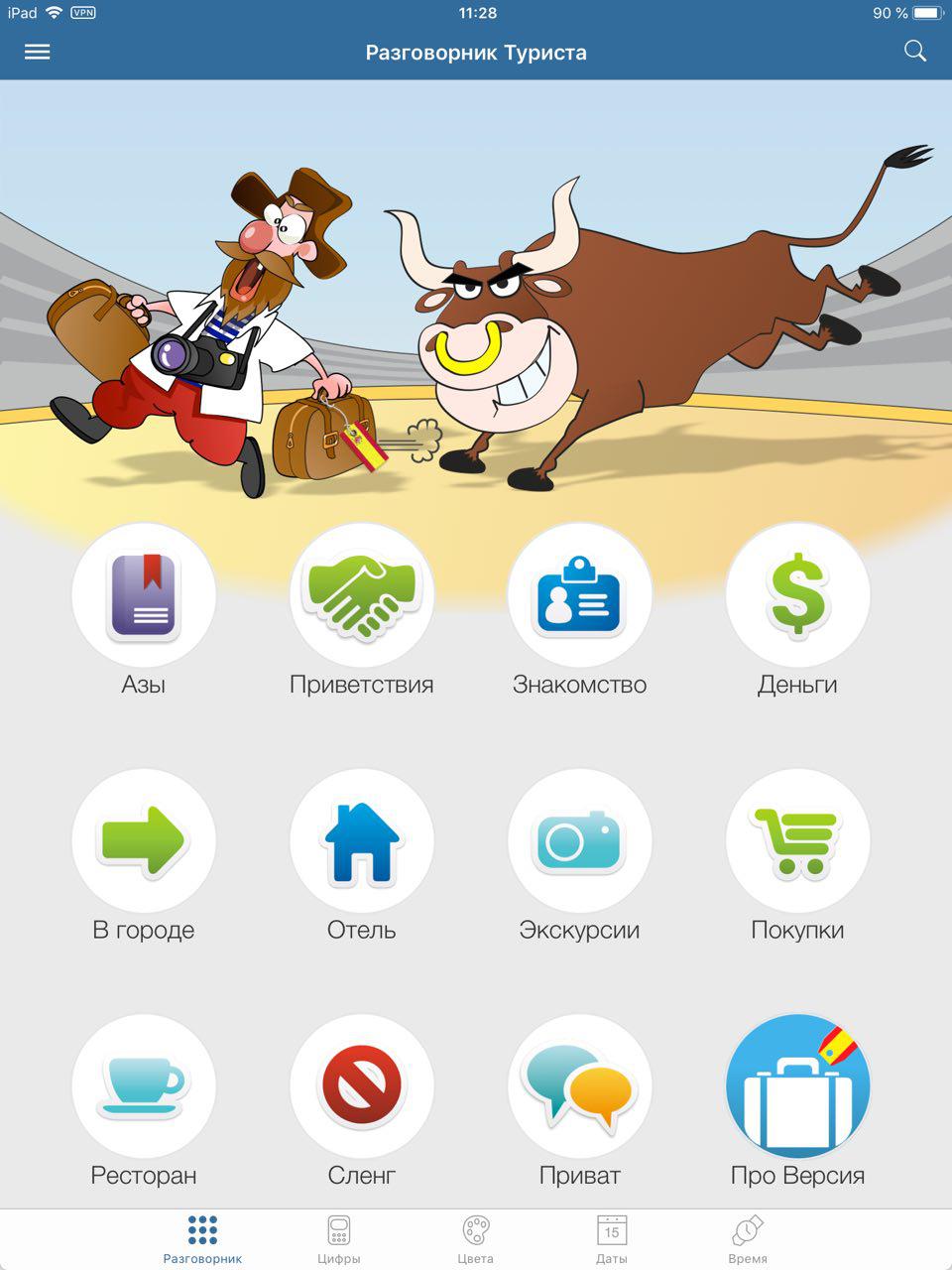The width and height of the screenshot is (952, 1270).
Task: Go to the Время tab
Action: 748,1239
